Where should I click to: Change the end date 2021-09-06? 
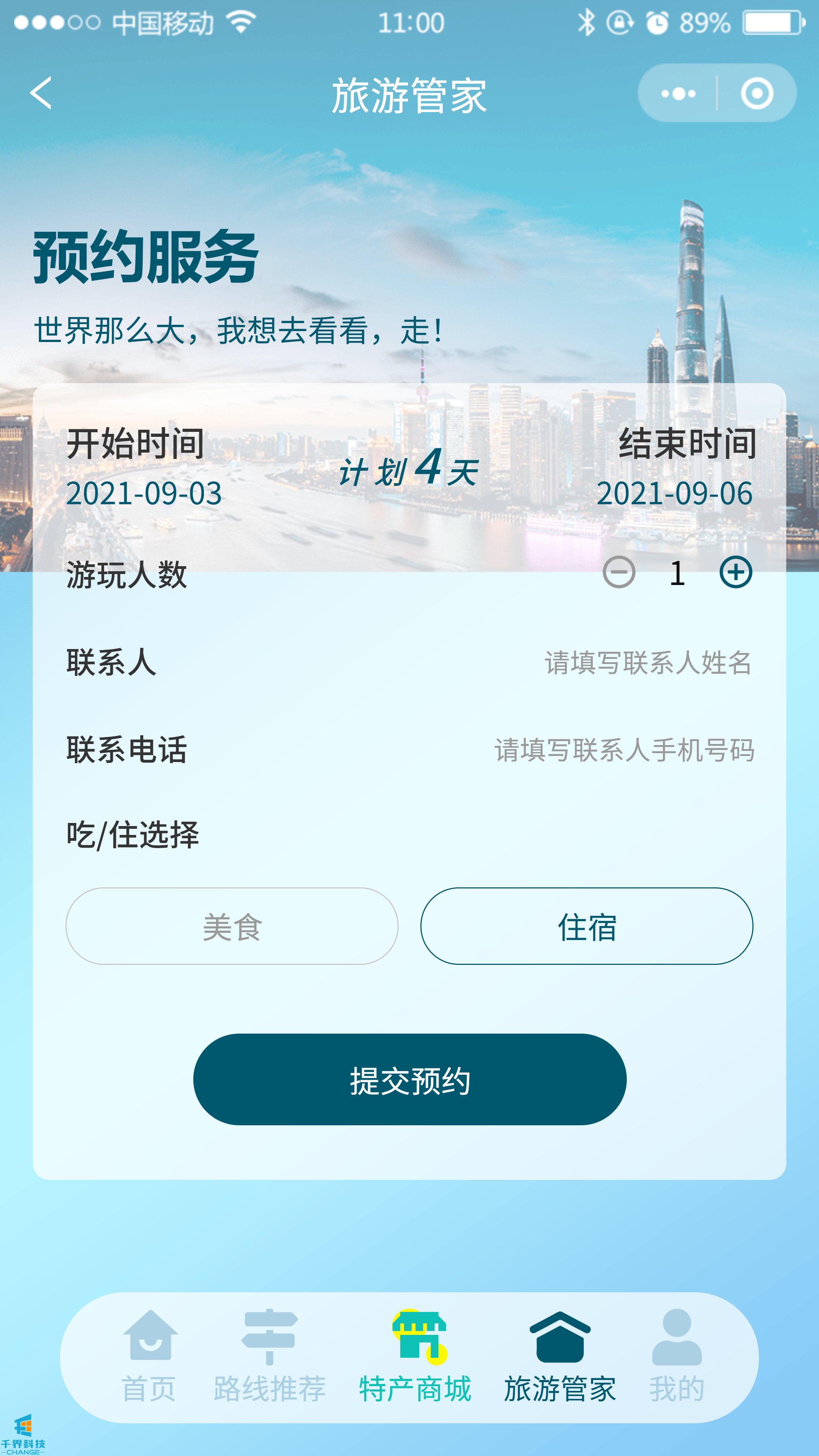tap(674, 493)
